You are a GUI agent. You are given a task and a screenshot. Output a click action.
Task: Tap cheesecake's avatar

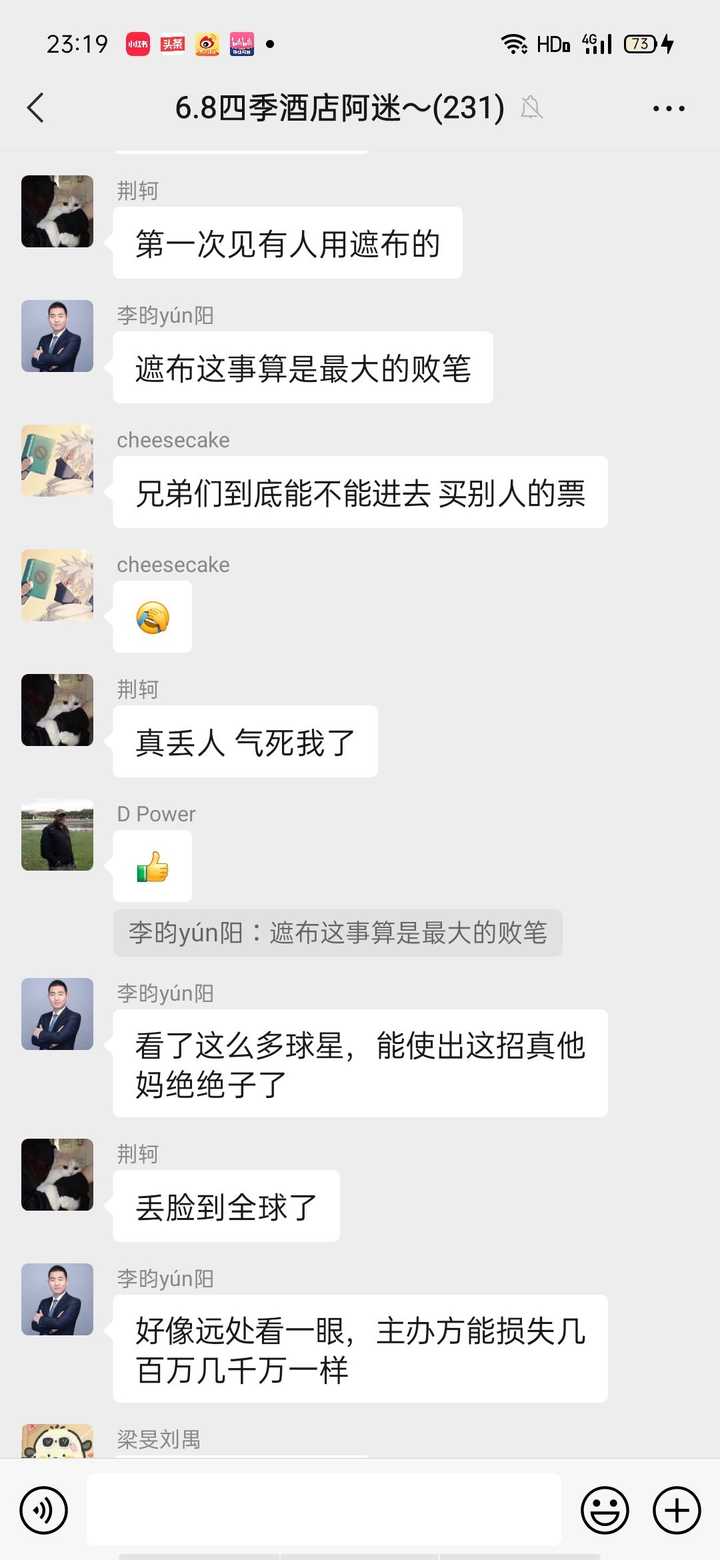pos(57,461)
